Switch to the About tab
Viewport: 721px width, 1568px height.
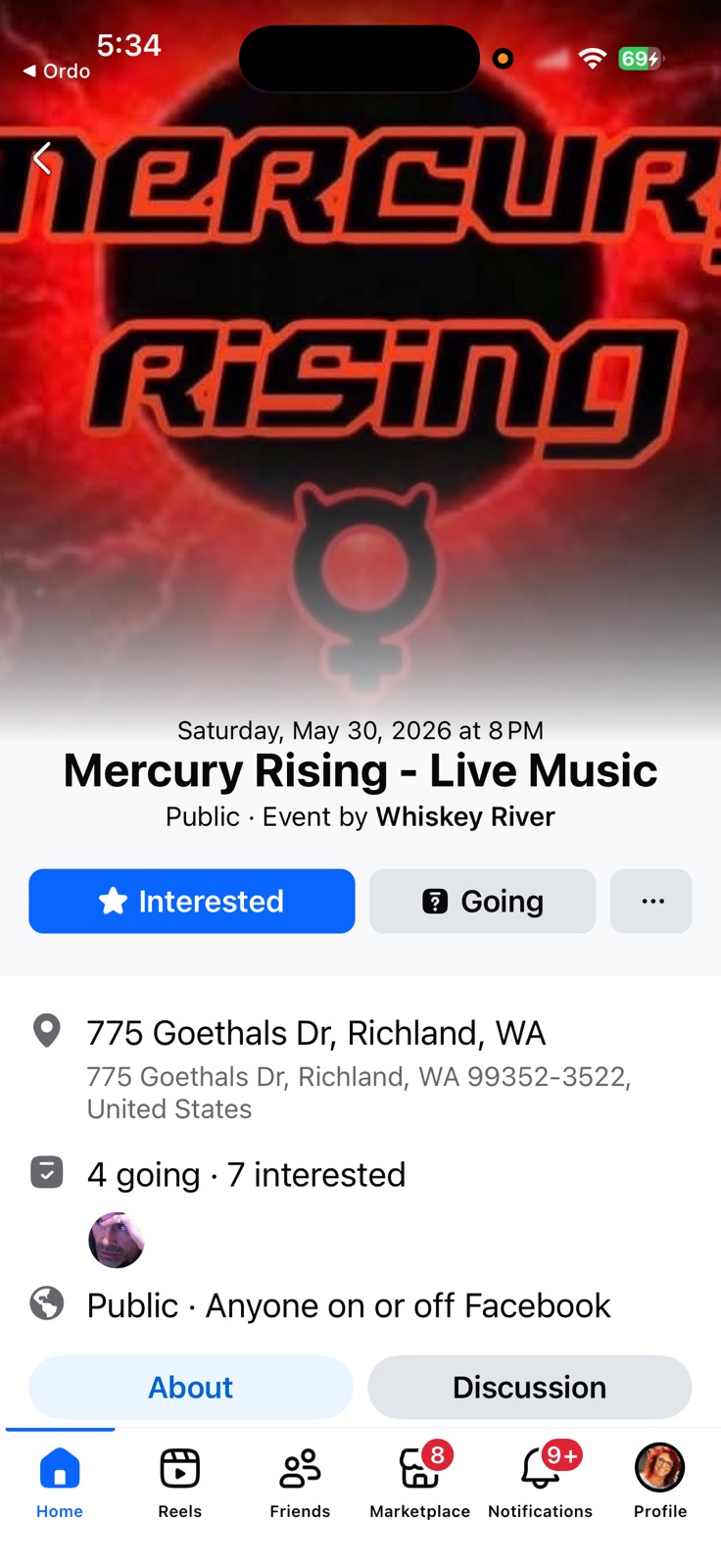click(x=190, y=1387)
